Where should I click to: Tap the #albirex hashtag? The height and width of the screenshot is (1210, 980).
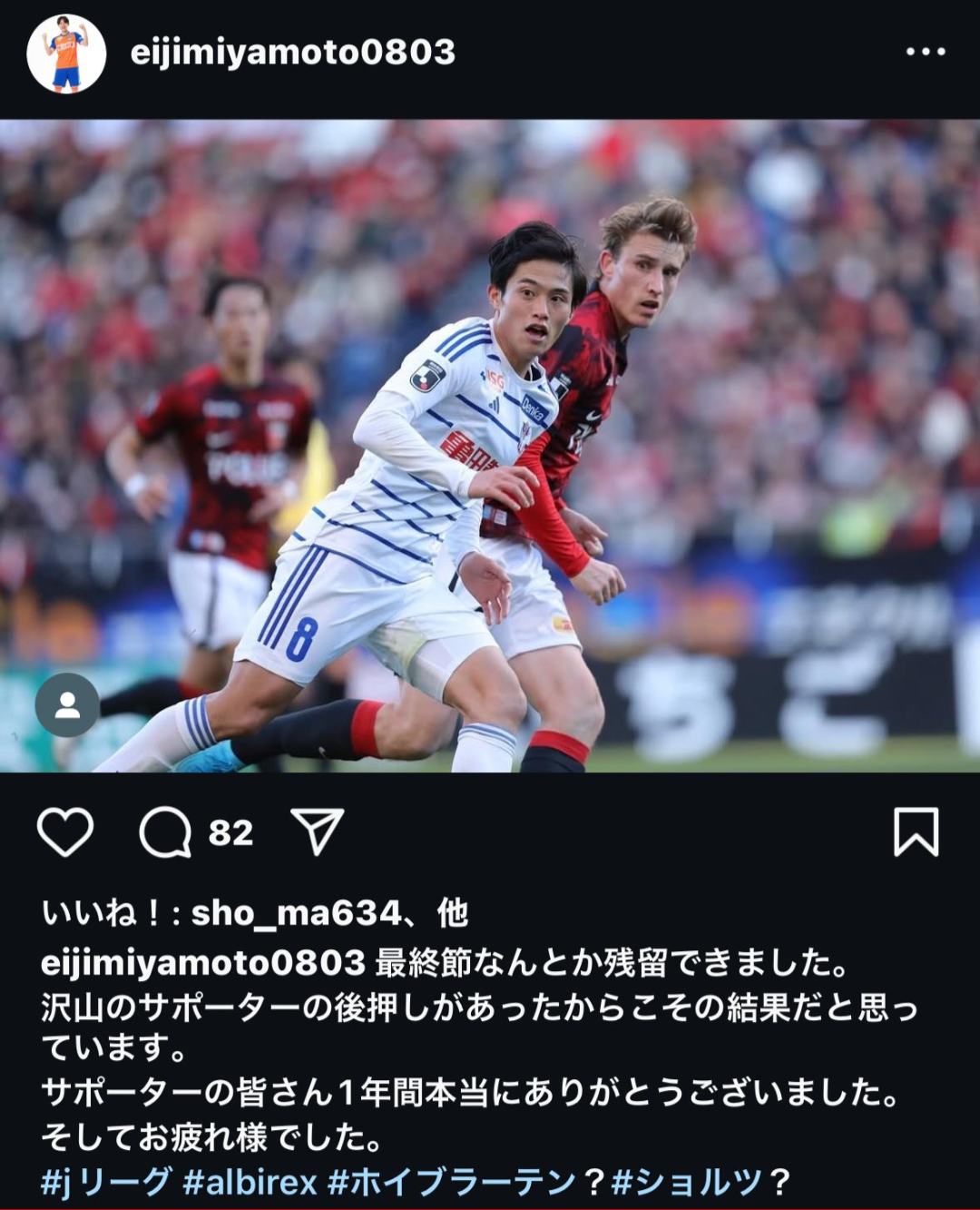[250, 1182]
